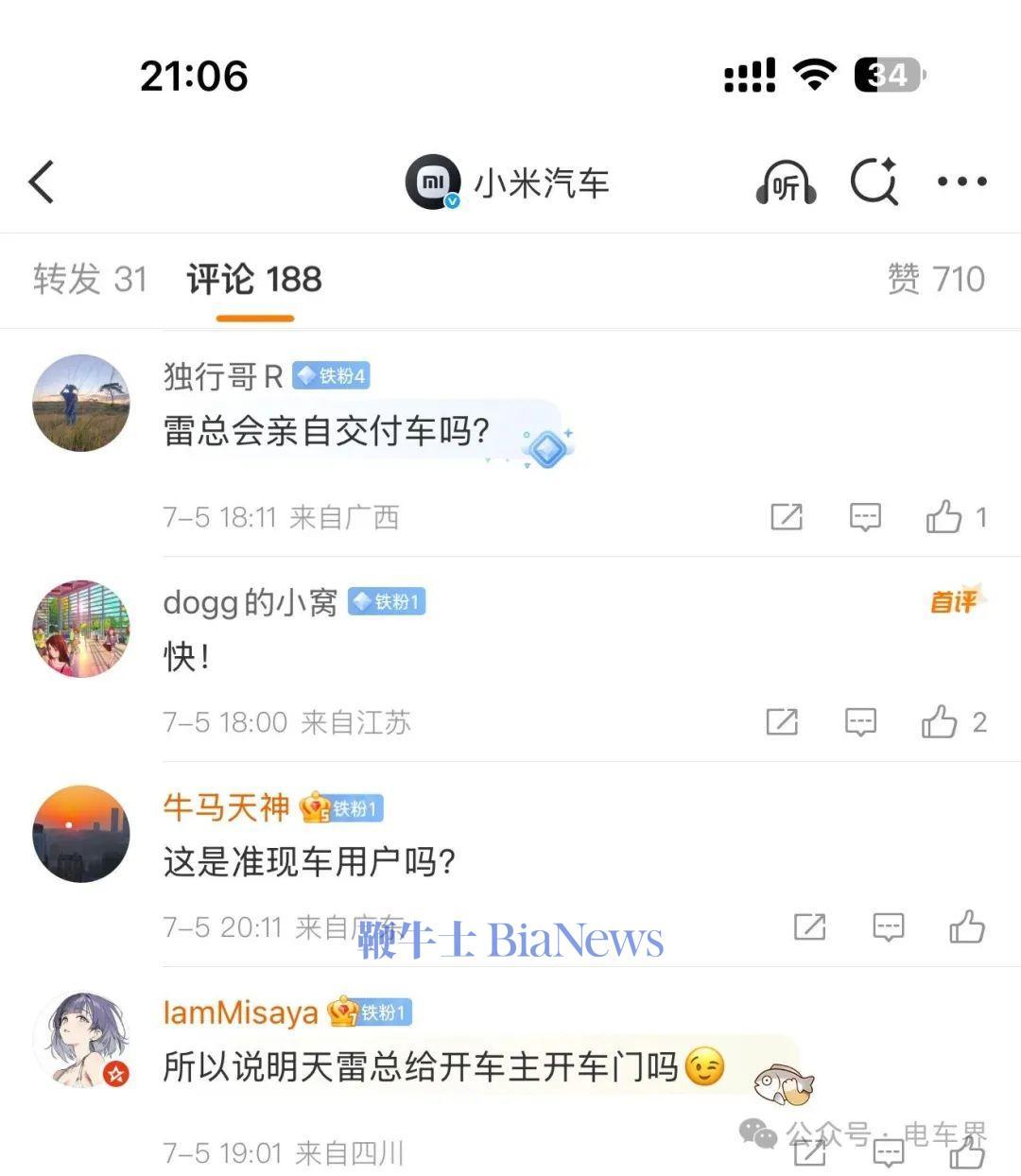1021x1176 pixels.
Task: Reply to 牛马天神's comment
Action: click(888, 927)
